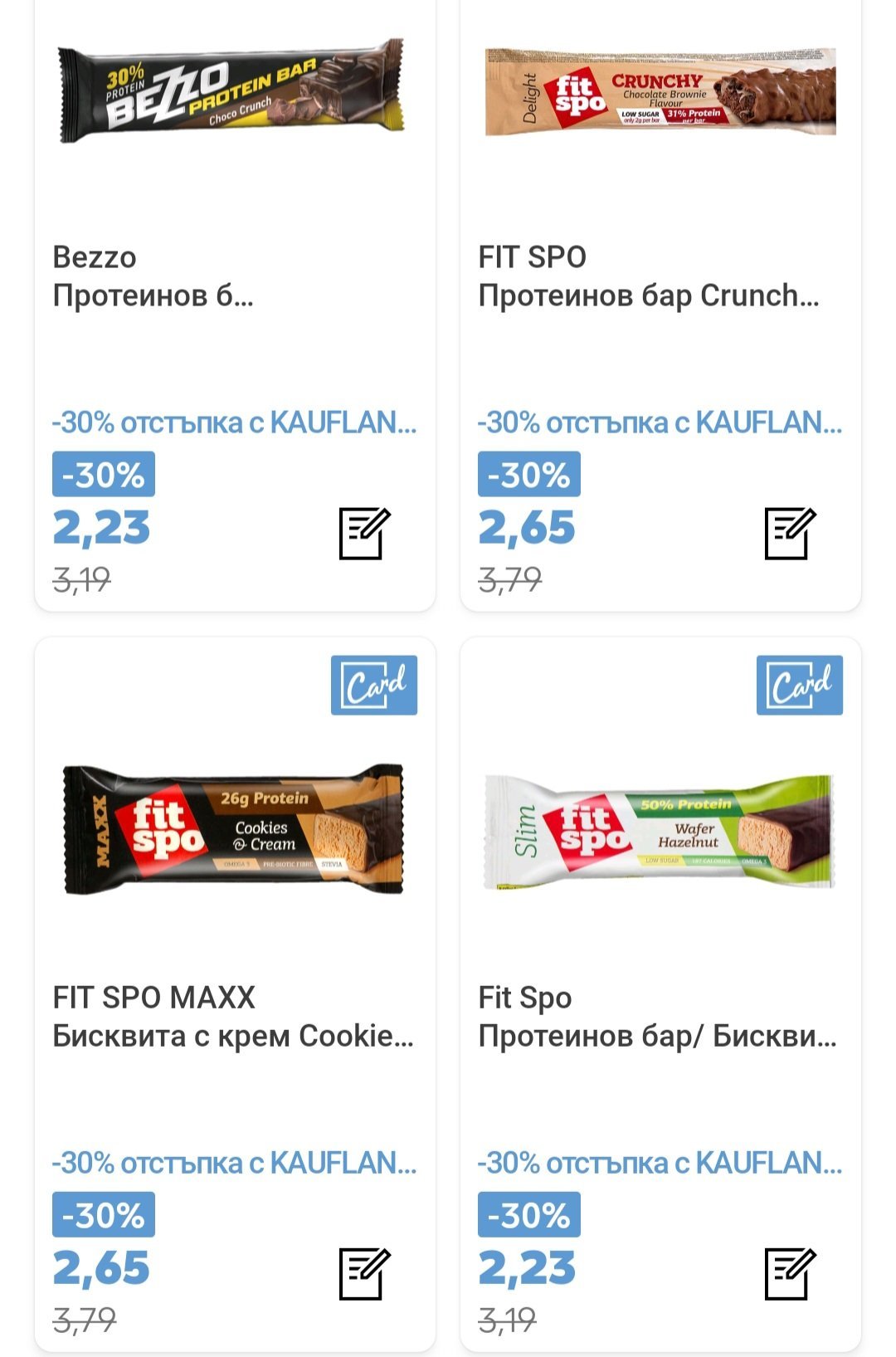This screenshot has width=896, height=1357.
Task: Add Fit Spo Slim bar to shopping list
Action: point(790,1273)
